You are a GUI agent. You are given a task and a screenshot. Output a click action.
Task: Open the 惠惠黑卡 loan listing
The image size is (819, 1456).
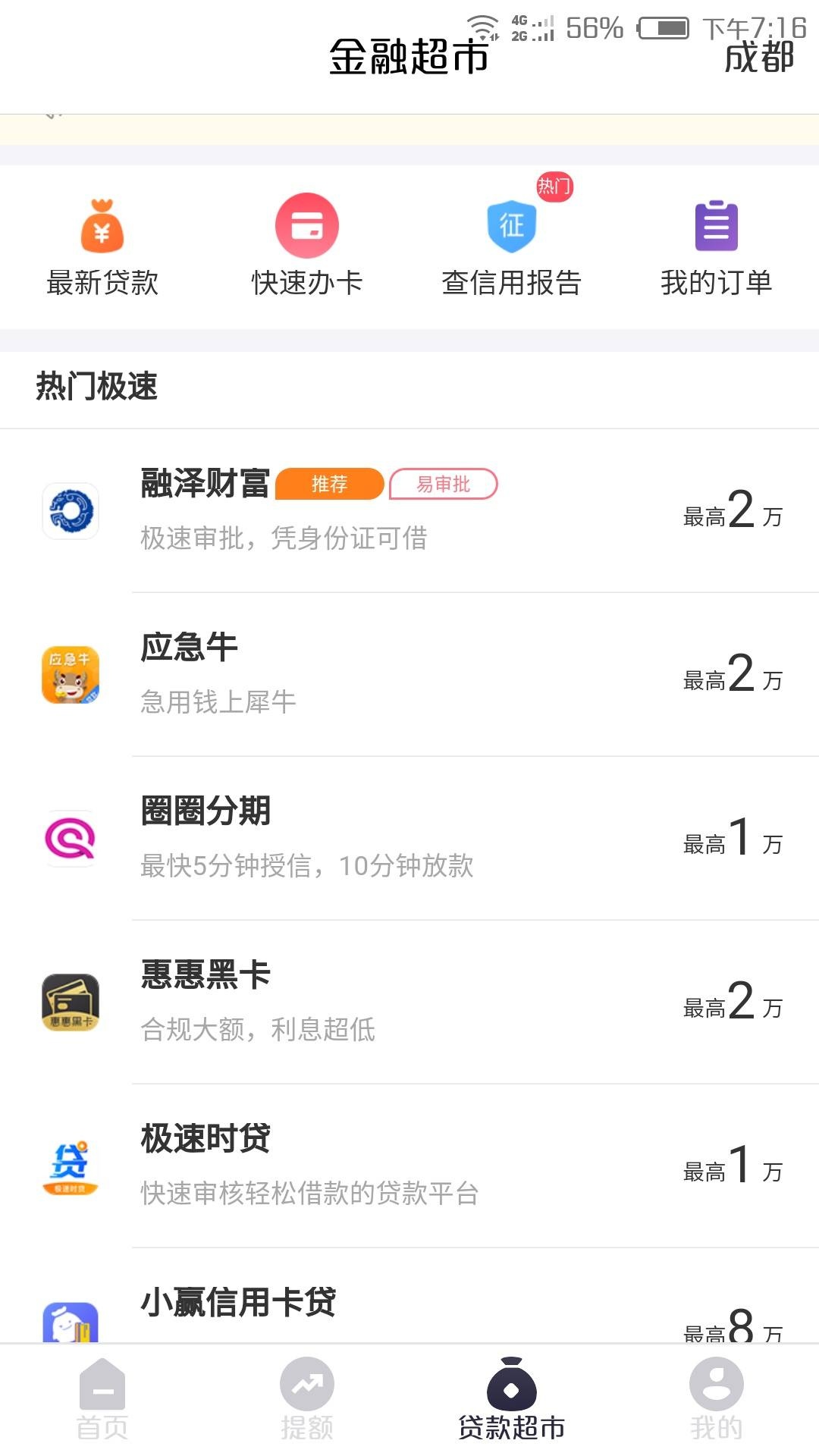point(409,1002)
